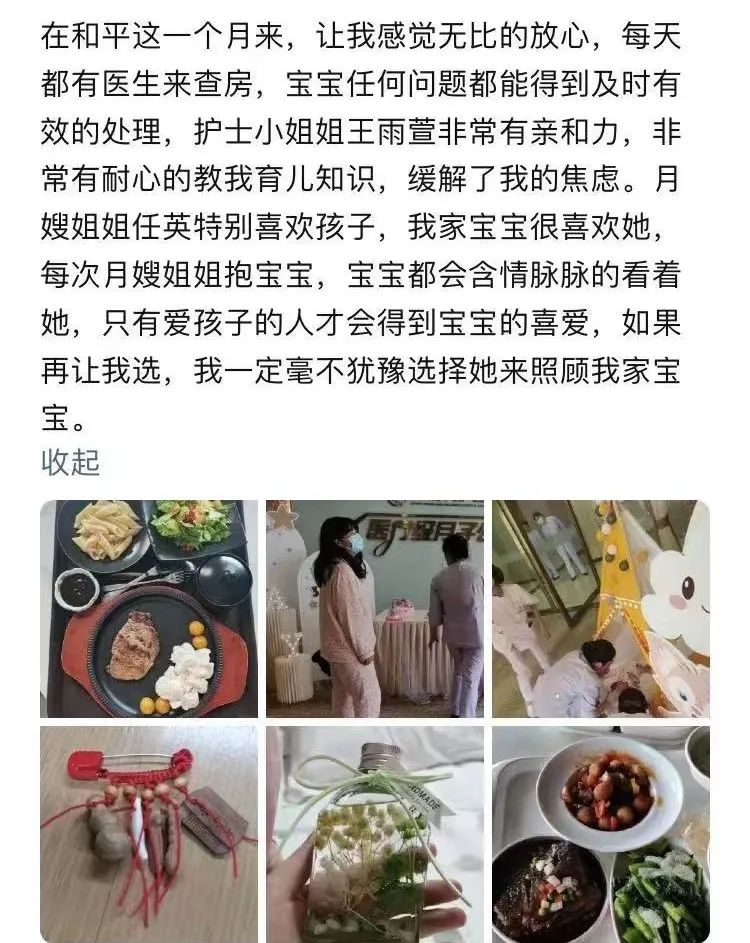Collapse the post text via 收起

70,462
